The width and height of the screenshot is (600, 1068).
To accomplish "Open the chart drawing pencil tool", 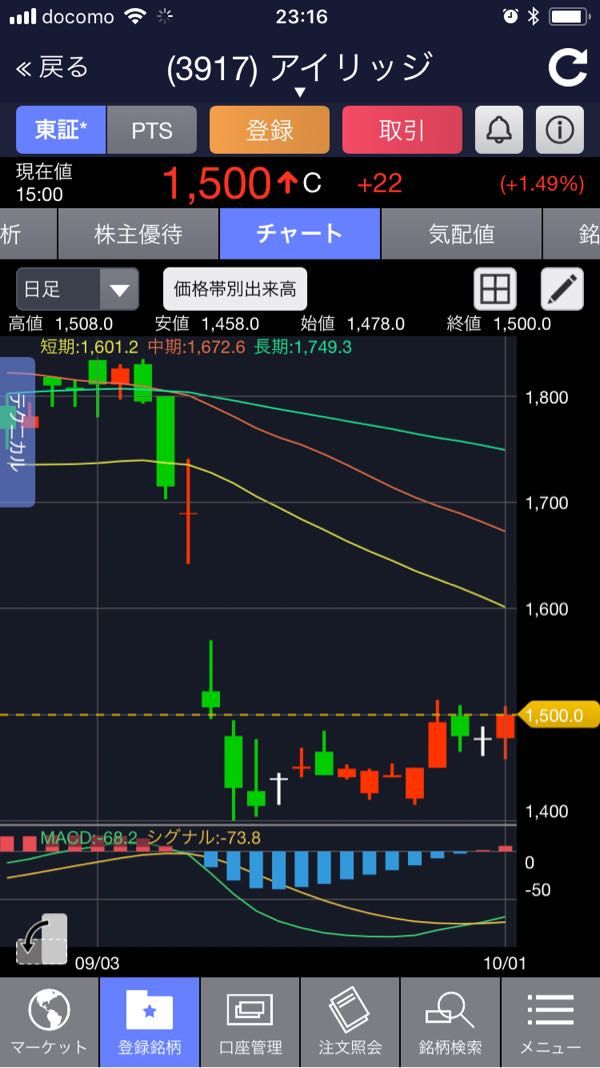I will [562, 289].
